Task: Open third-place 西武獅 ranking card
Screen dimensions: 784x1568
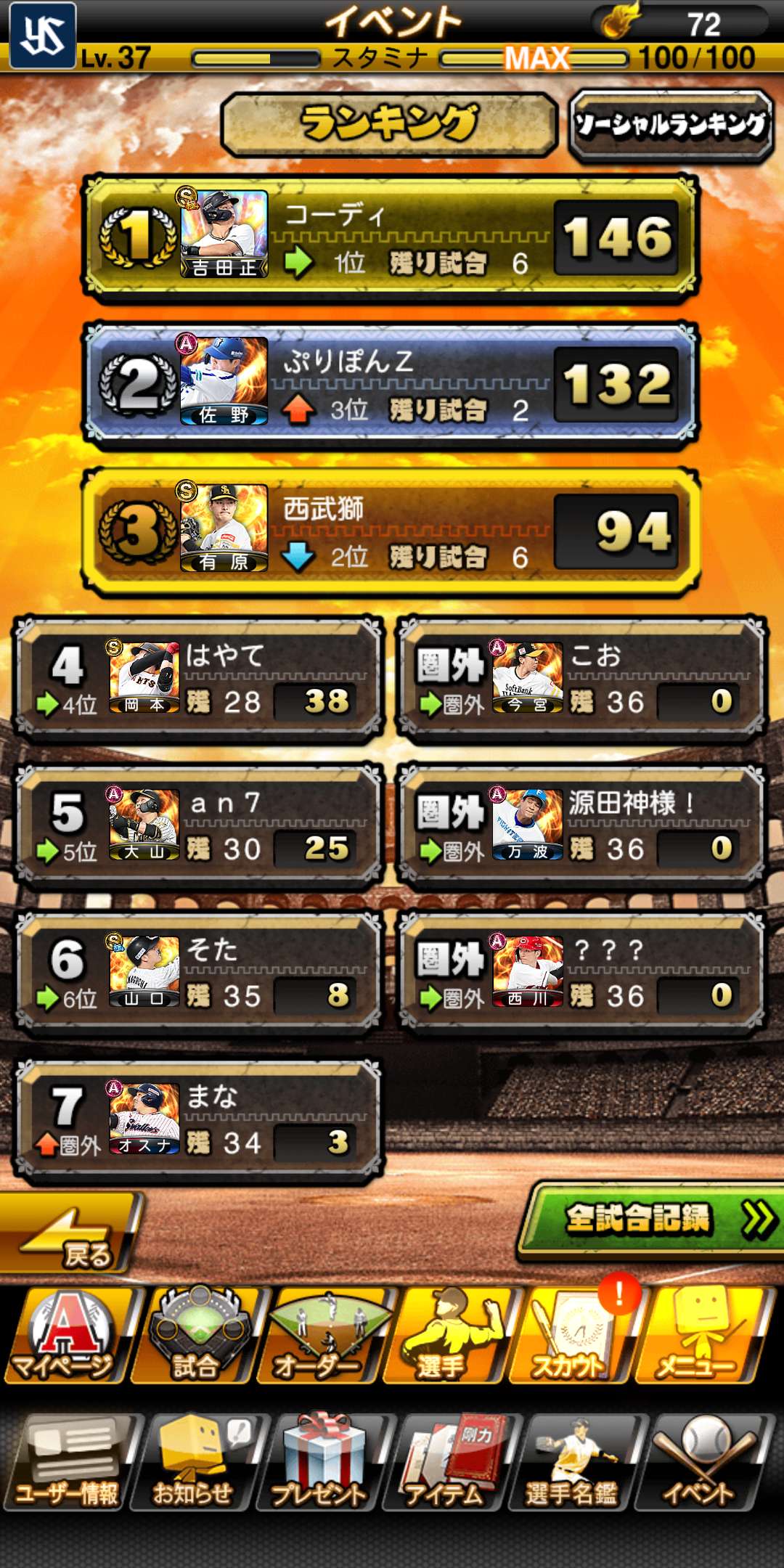Action: (391, 531)
